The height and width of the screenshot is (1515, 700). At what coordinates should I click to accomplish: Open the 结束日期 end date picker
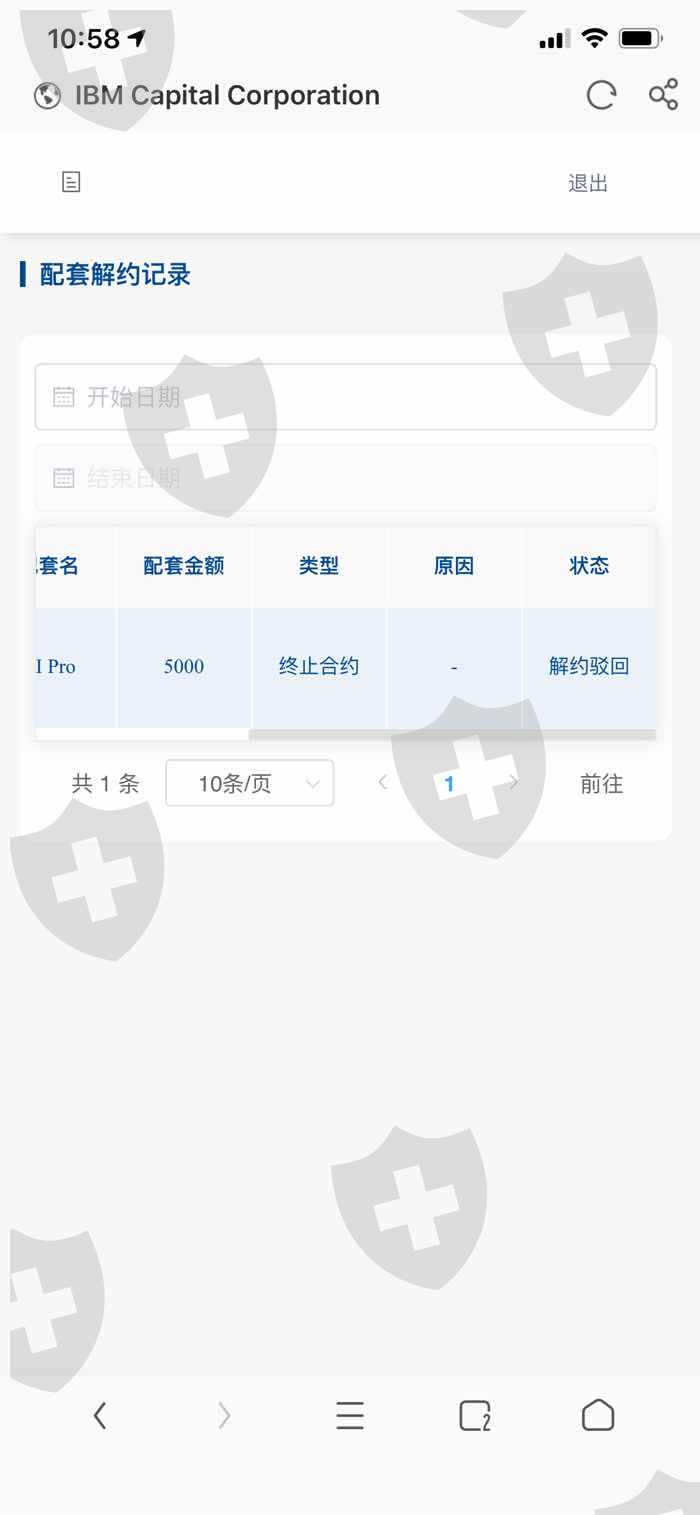click(x=346, y=478)
